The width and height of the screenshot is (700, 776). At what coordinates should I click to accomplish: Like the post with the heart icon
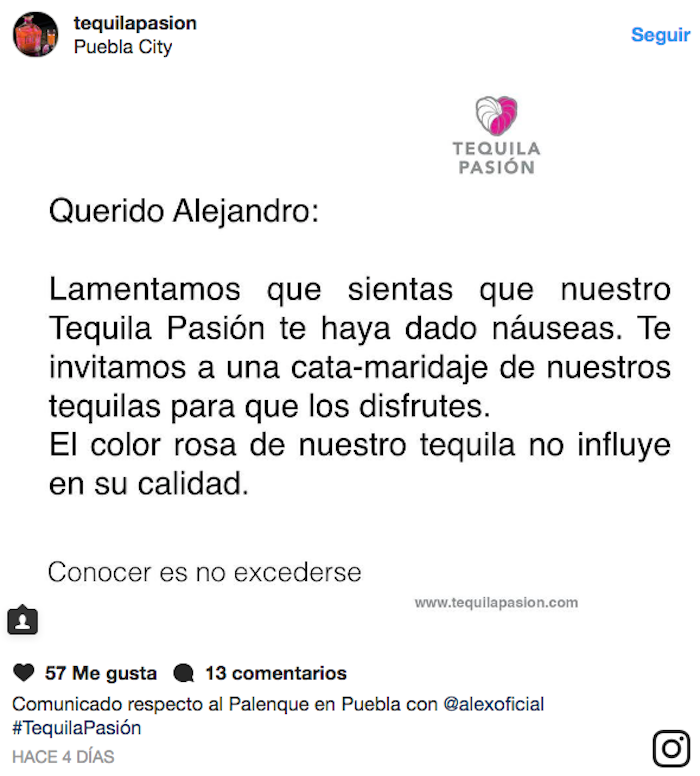(24, 673)
